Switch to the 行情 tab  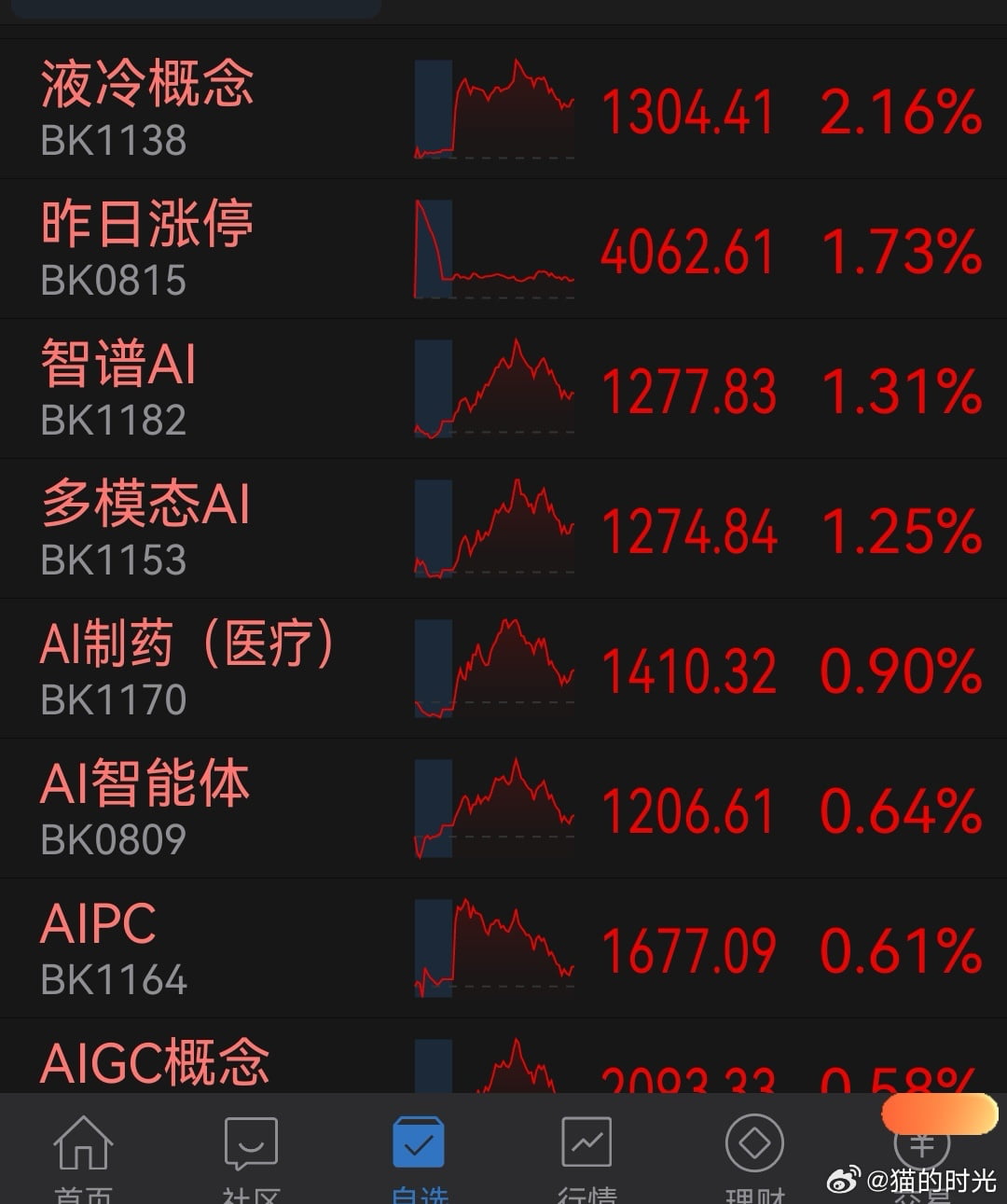[586, 1156]
